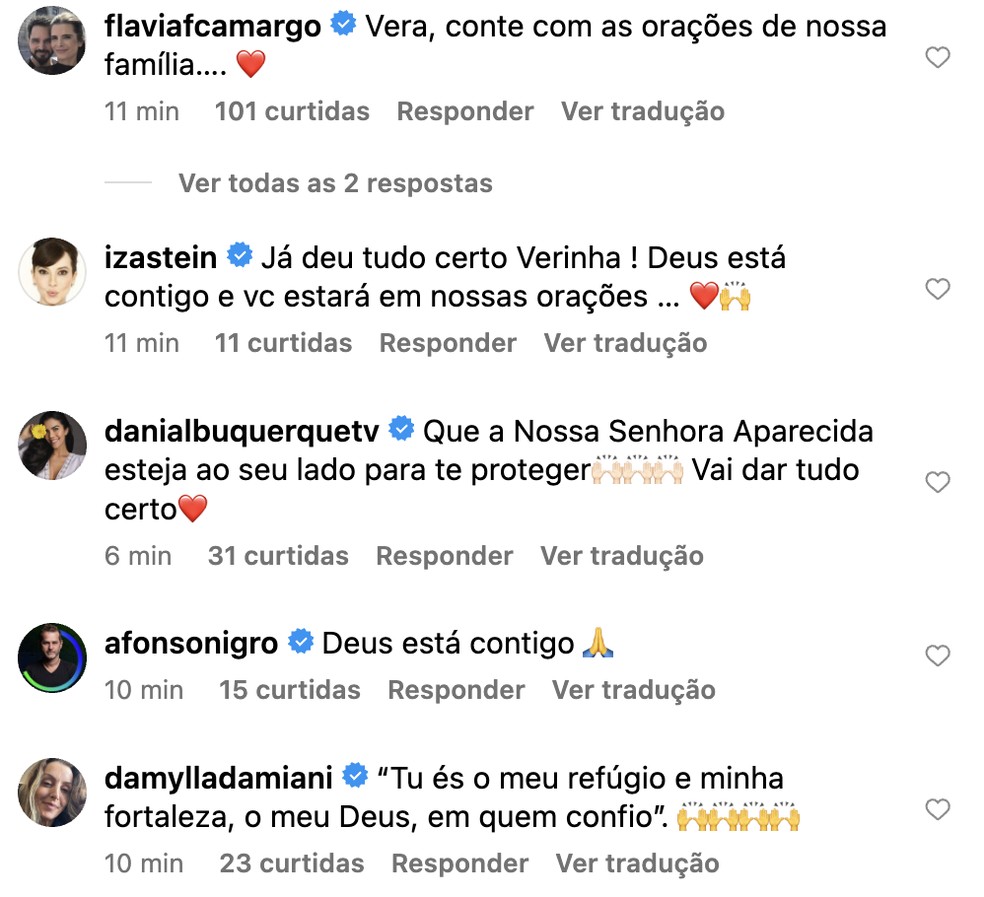Open izastein's profile avatar
The width and height of the screenshot is (984, 897).
52,271
